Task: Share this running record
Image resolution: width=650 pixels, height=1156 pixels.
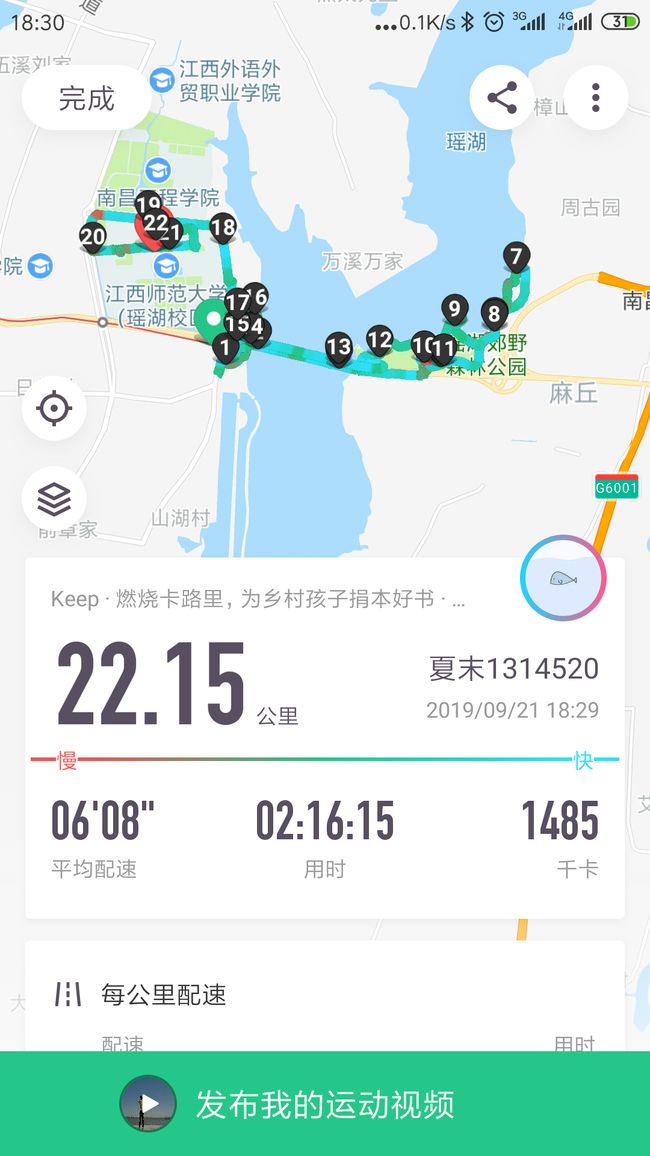Action: 502,97
